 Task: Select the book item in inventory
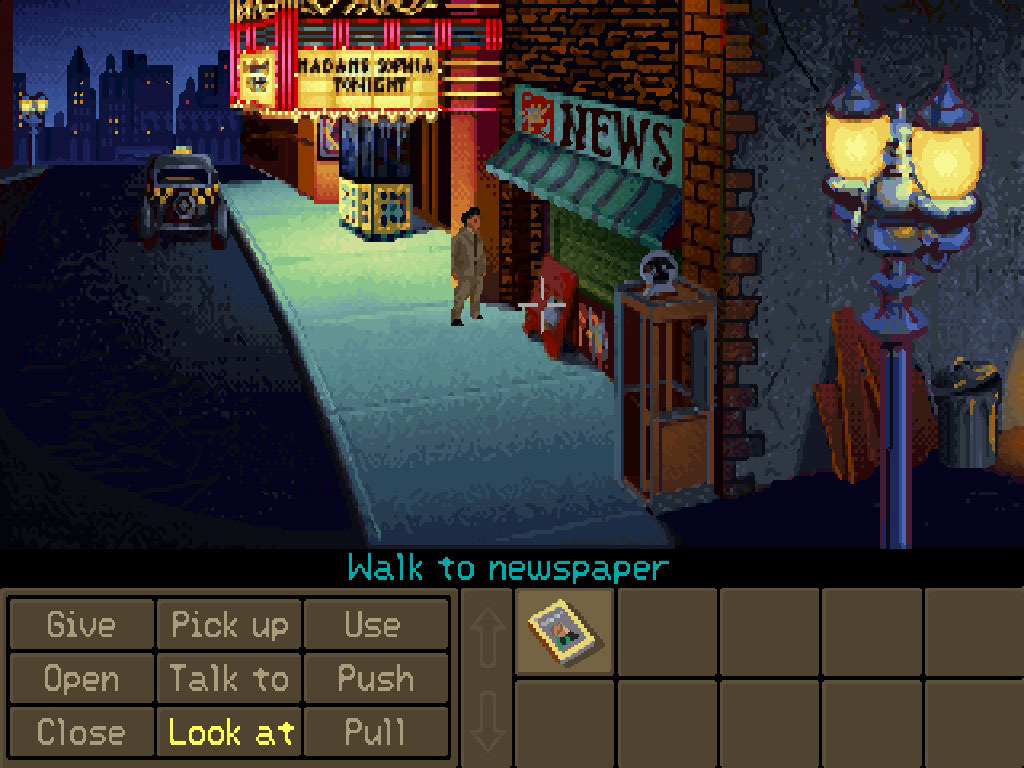pyautogui.click(x=564, y=632)
